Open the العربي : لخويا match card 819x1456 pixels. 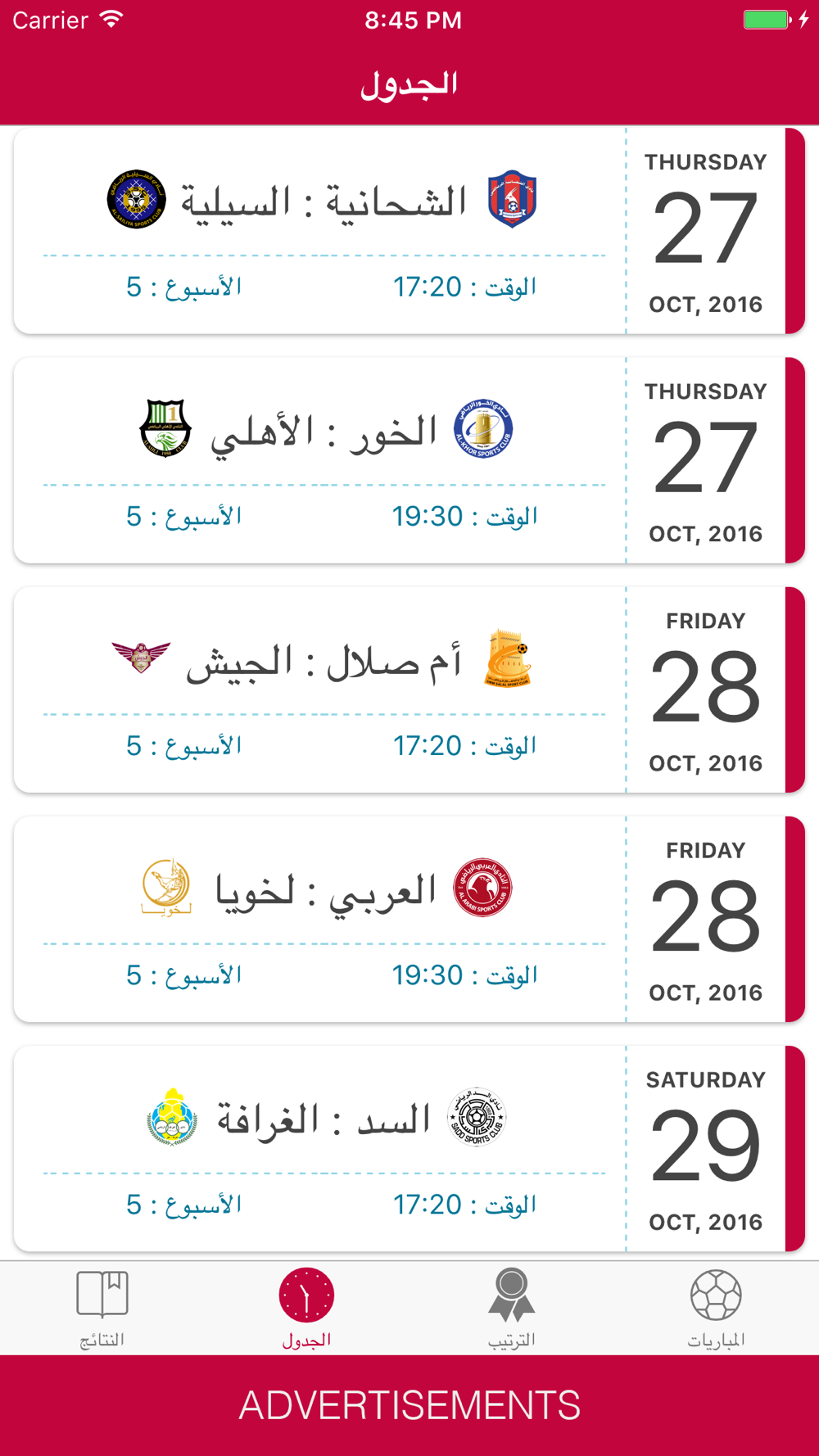coord(409,918)
